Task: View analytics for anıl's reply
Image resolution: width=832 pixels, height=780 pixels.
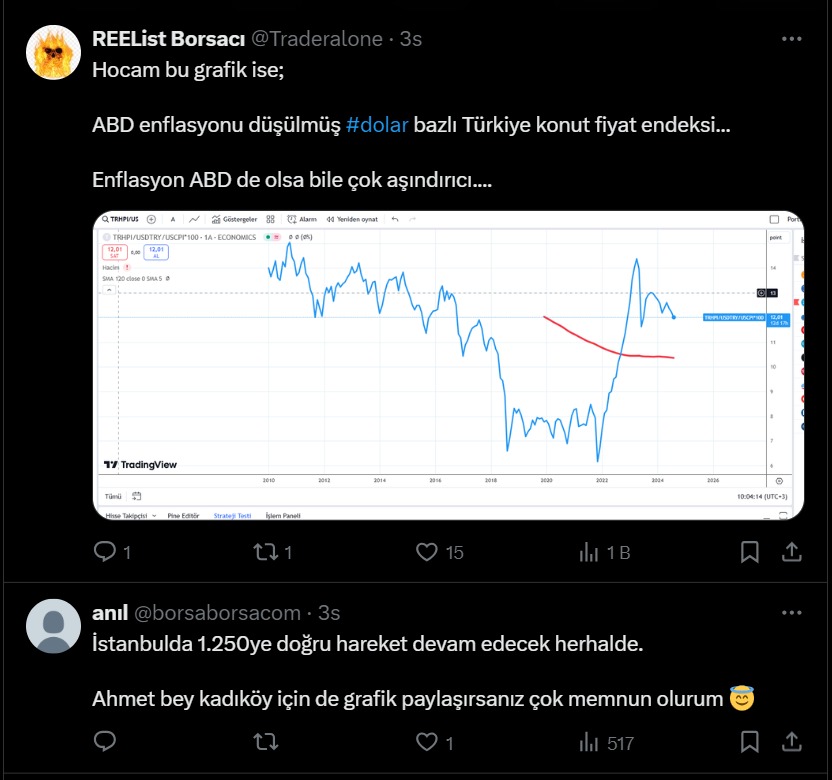Action: 590,742
